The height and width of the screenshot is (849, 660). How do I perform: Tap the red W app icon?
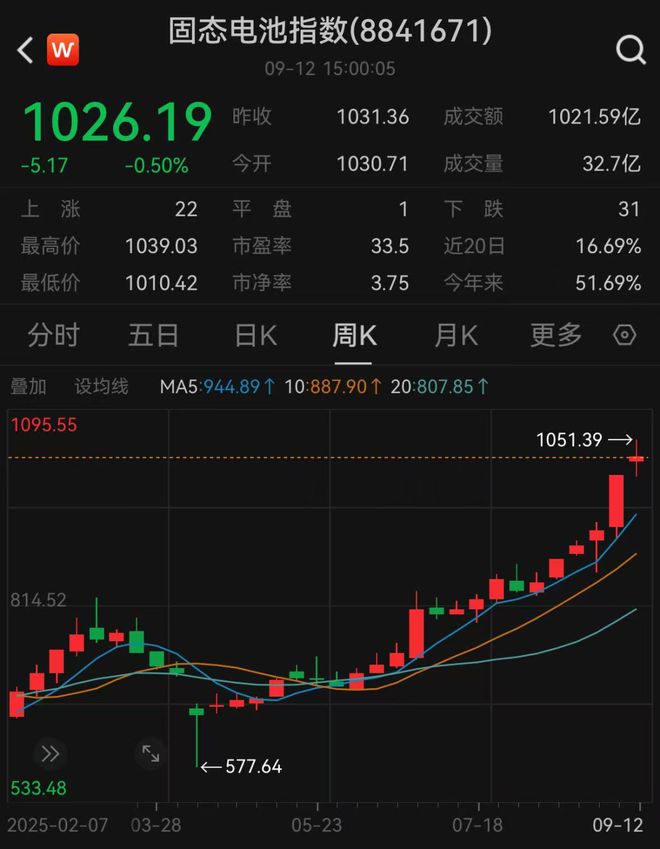coord(63,48)
